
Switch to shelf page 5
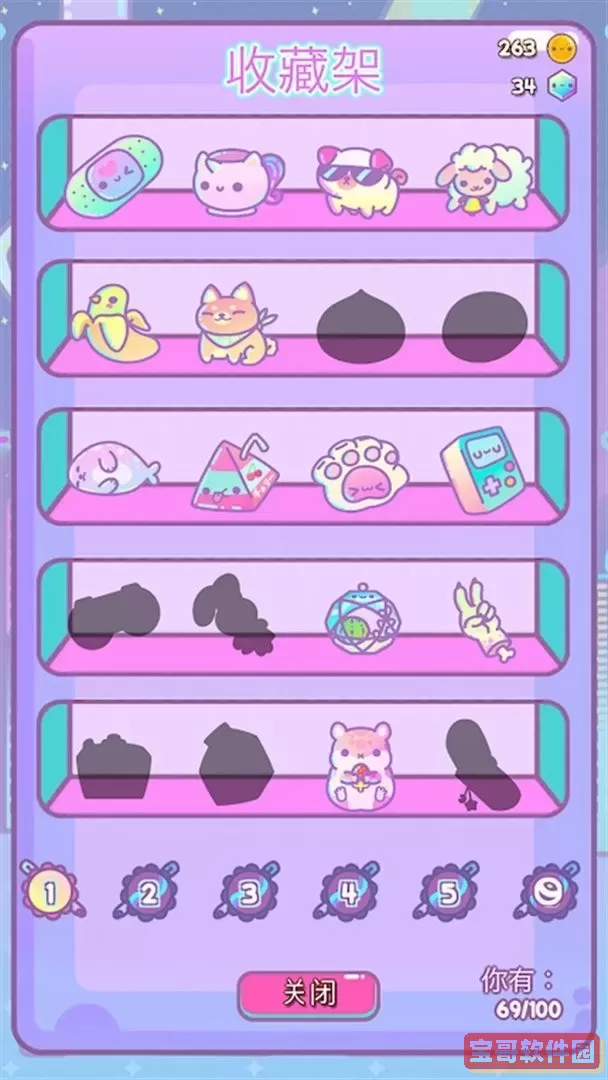click(x=447, y=891)
